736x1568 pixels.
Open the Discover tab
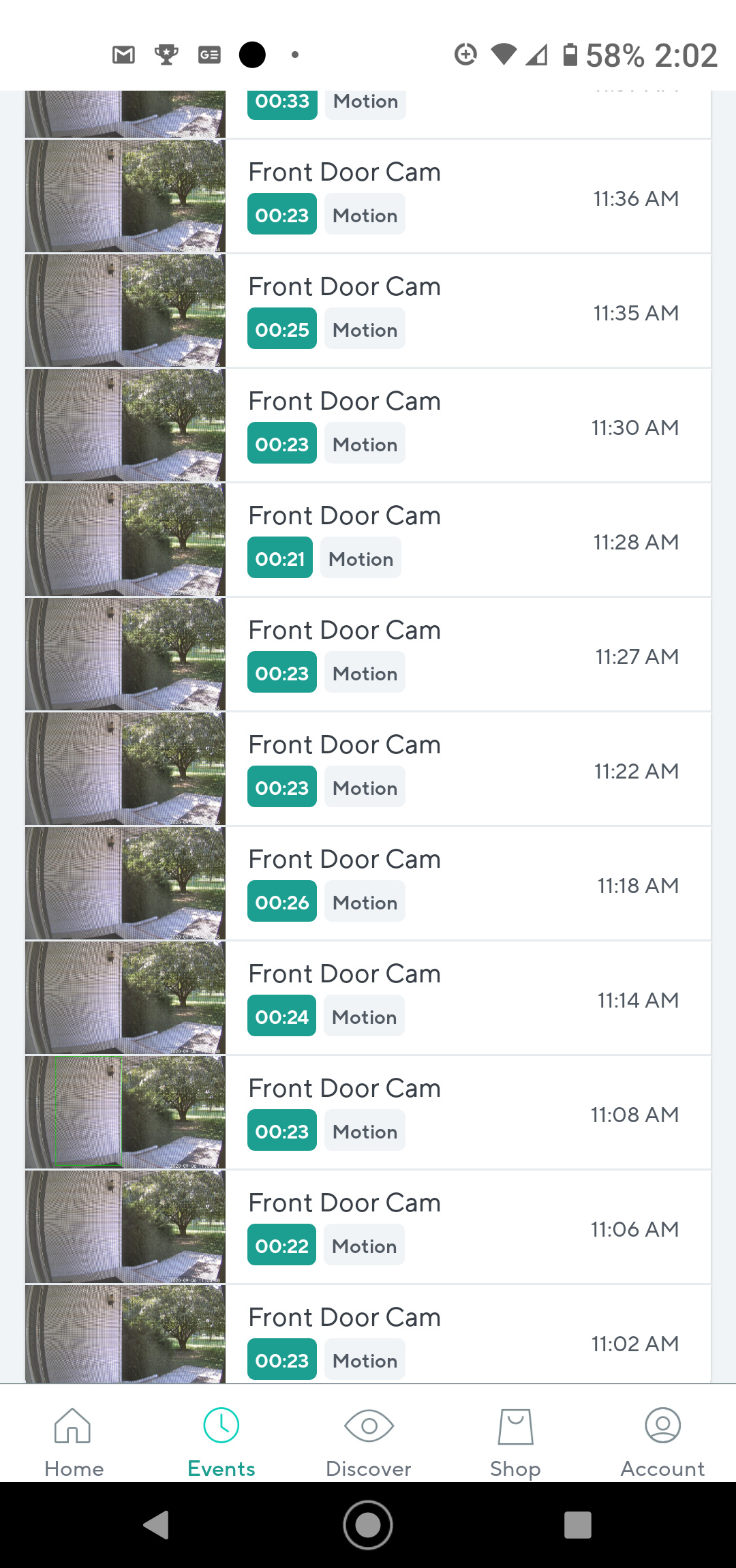tap(368, 1440)
